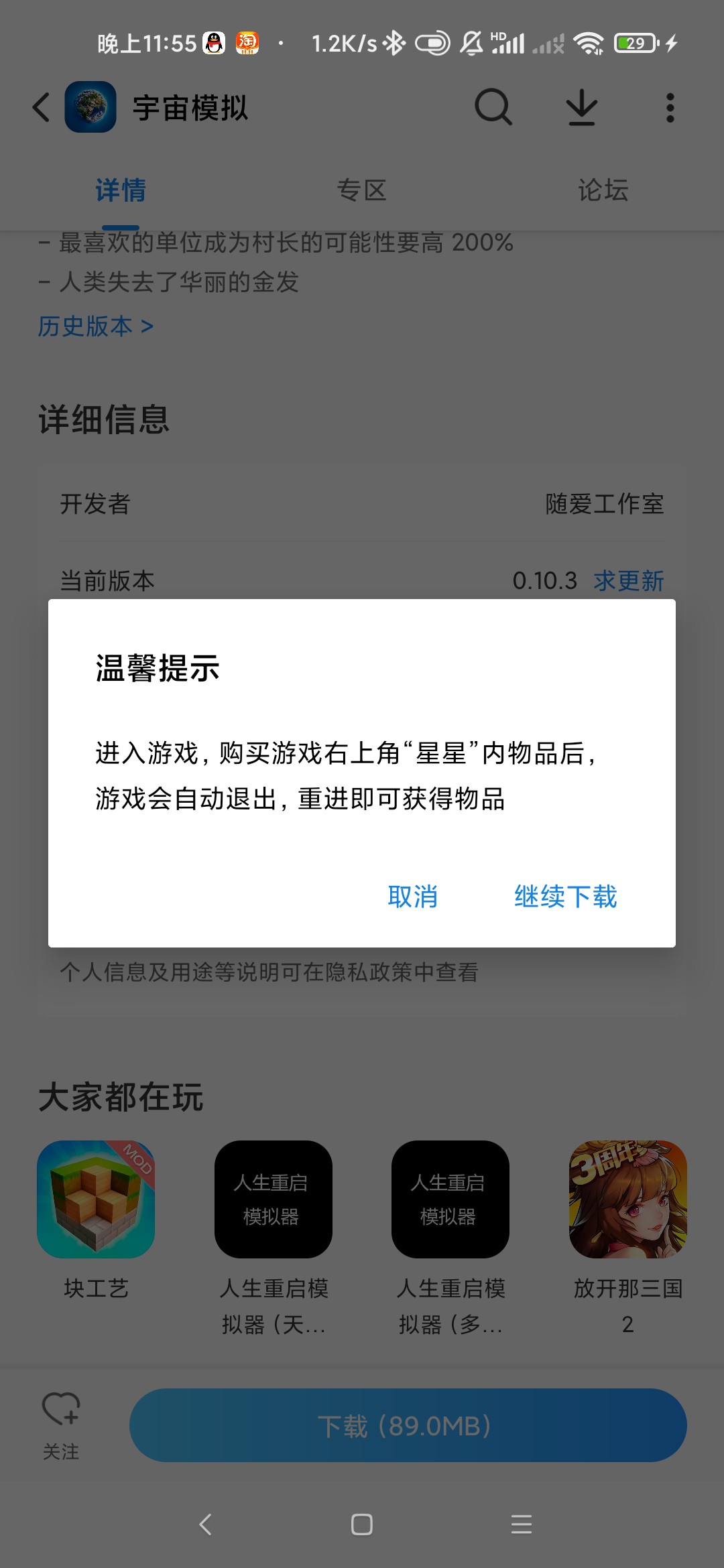
Task: Tap the 下载 (89.0MB) button
Action: point(408,1425)
